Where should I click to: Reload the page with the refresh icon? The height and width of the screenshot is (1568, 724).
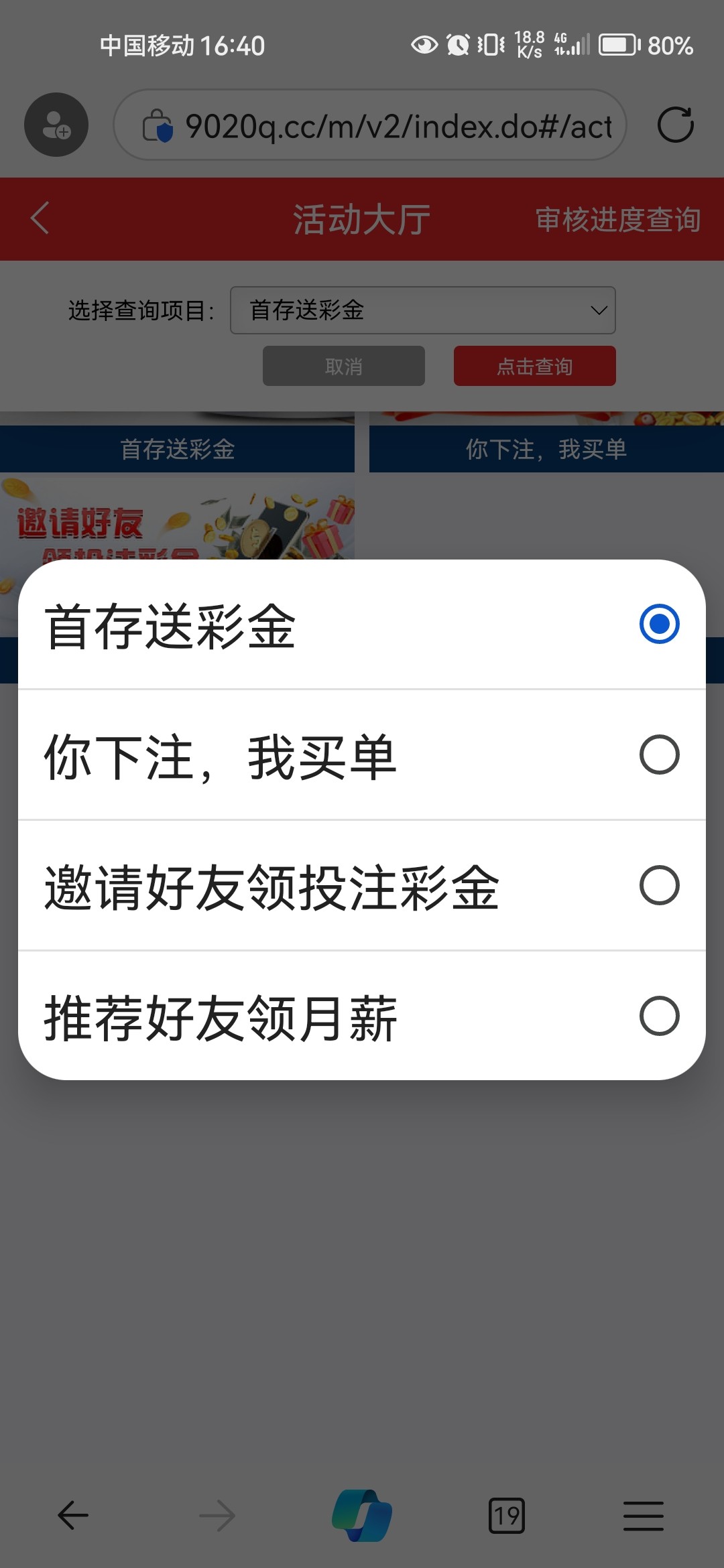tap(675, 125)
